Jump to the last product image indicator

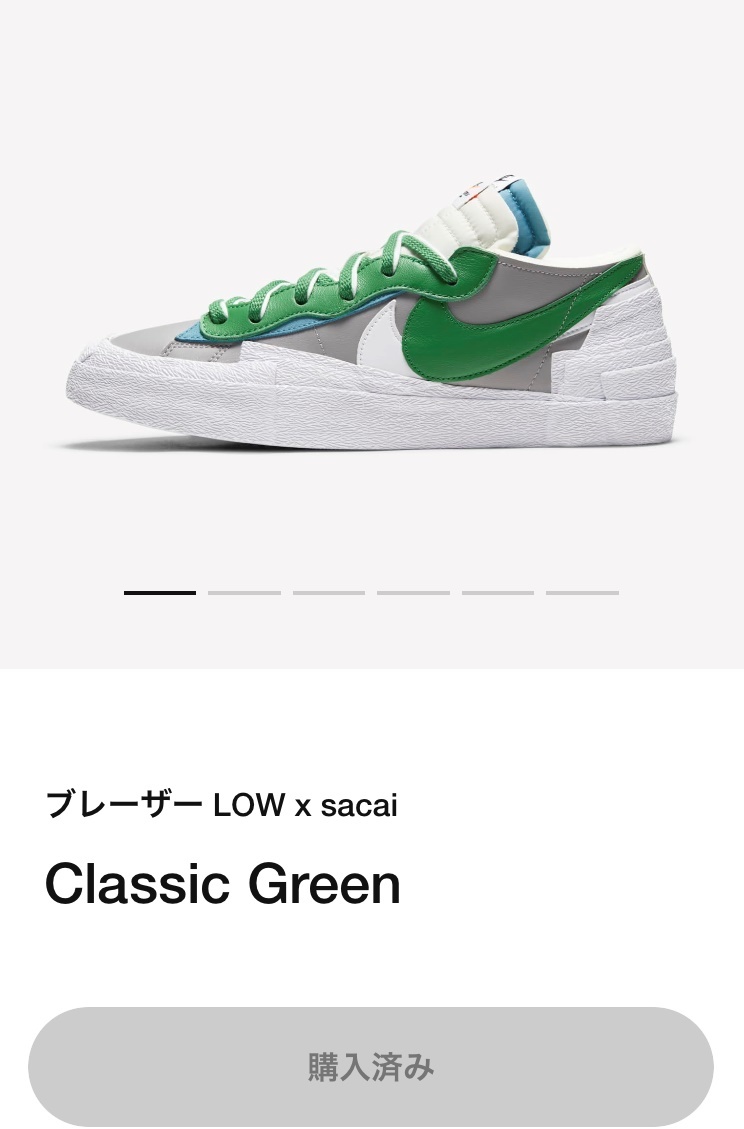[582, 593]
